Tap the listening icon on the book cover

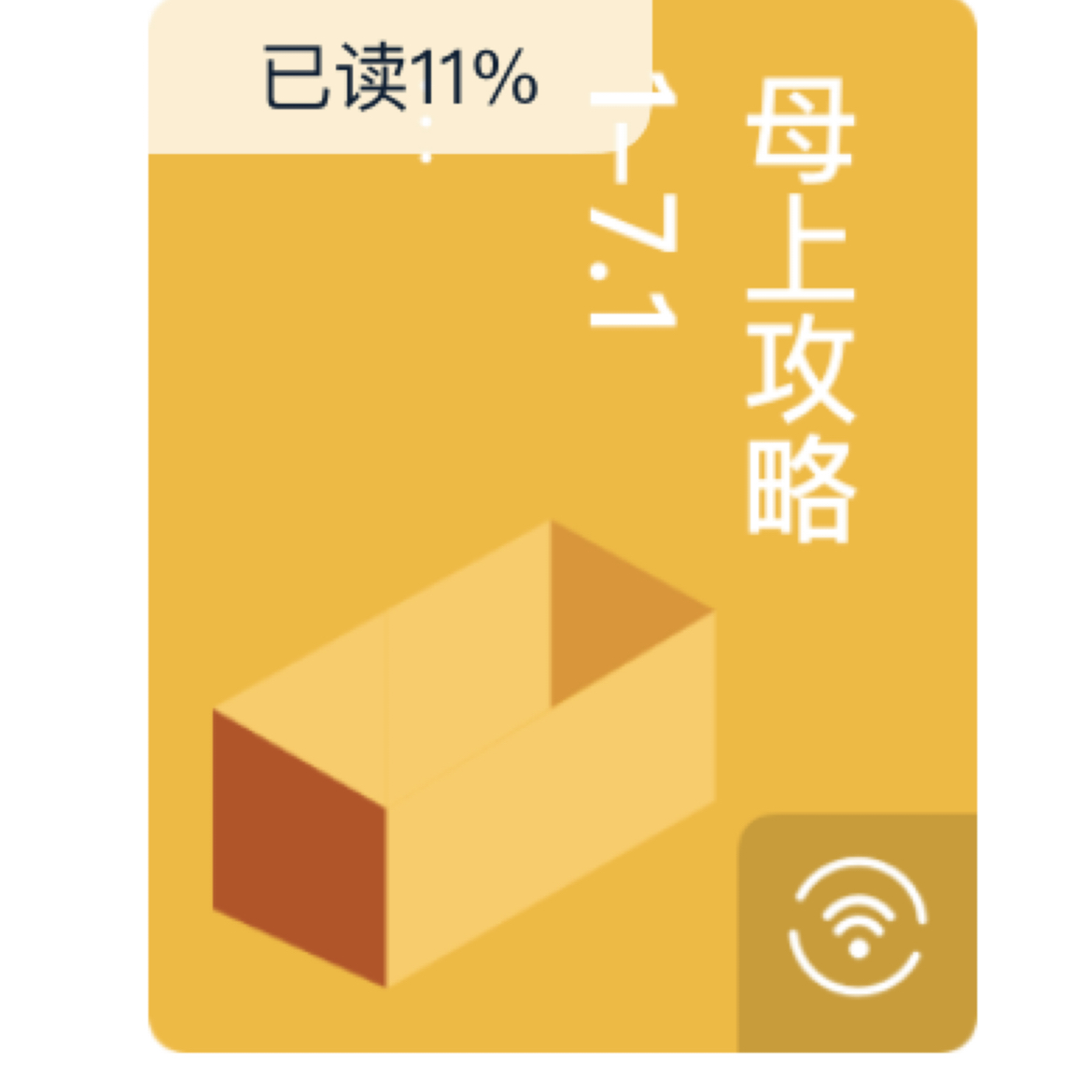[x=857, y=929]
